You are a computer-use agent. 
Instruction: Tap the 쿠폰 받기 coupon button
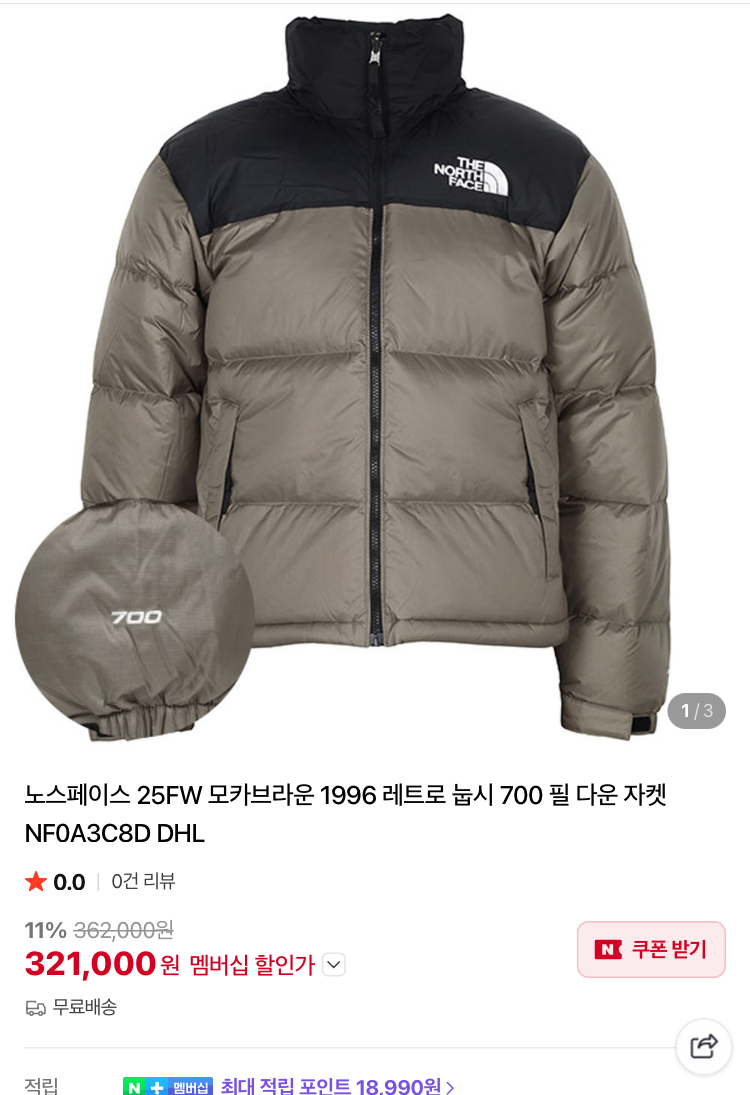(x=651, y=949)
